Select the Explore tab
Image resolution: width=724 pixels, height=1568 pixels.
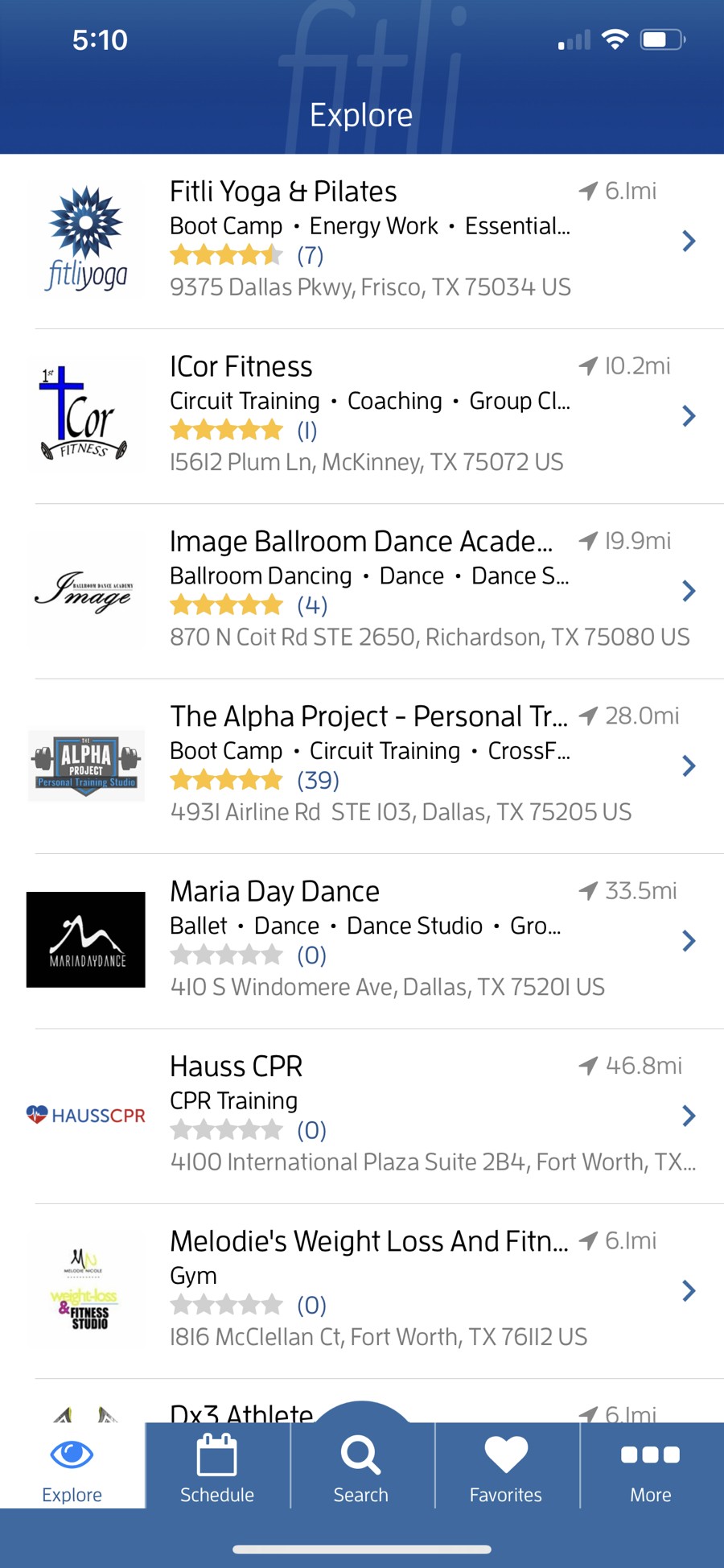point(72,1468)
